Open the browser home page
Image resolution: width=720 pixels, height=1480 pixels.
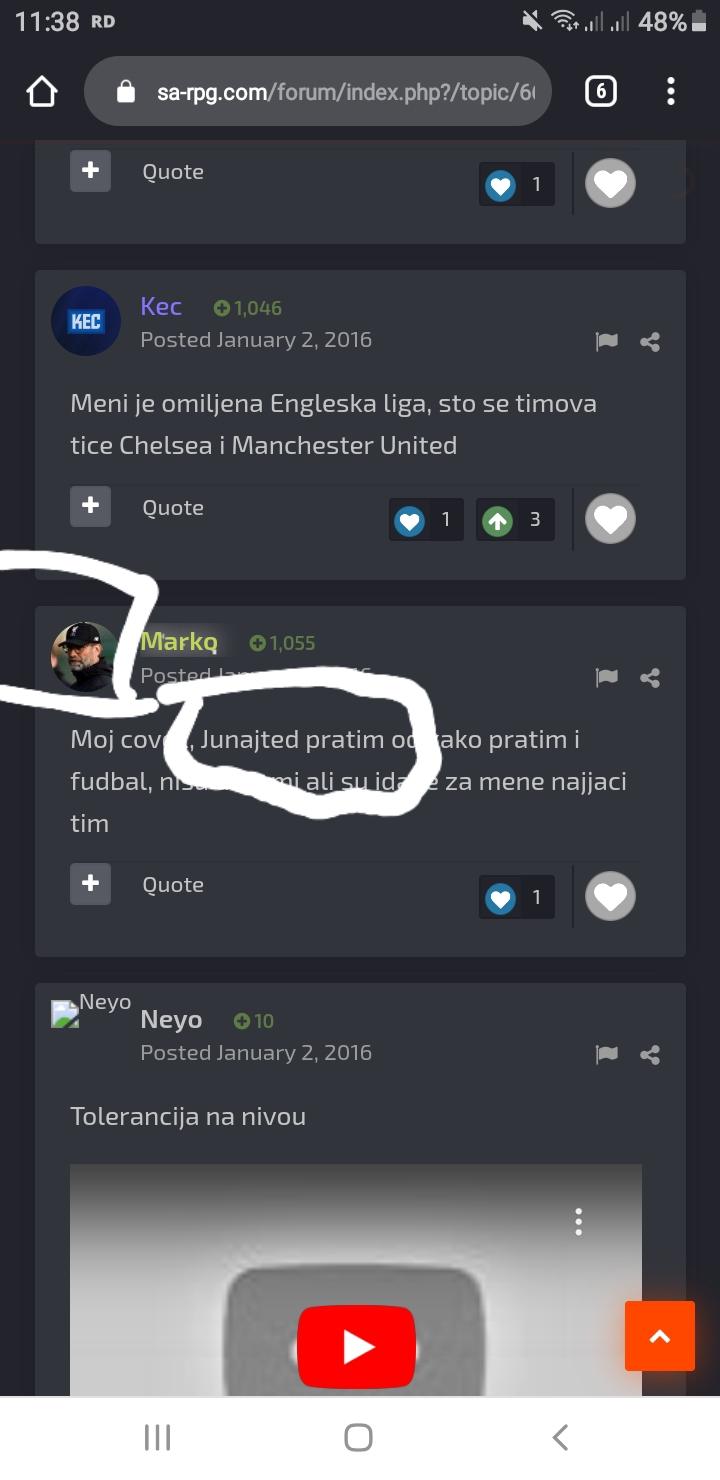(x=42, y=92)
